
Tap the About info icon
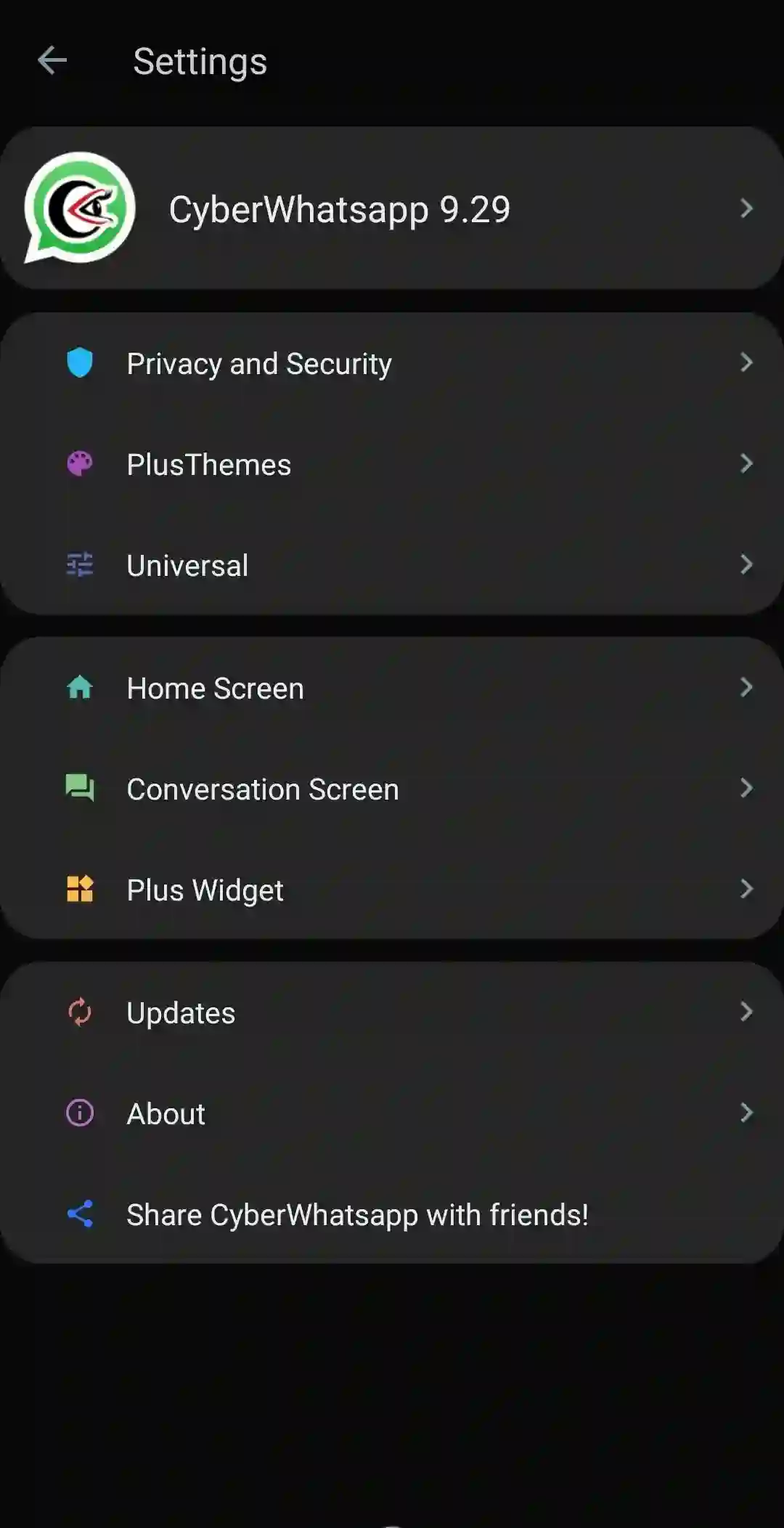(81, 1113)
